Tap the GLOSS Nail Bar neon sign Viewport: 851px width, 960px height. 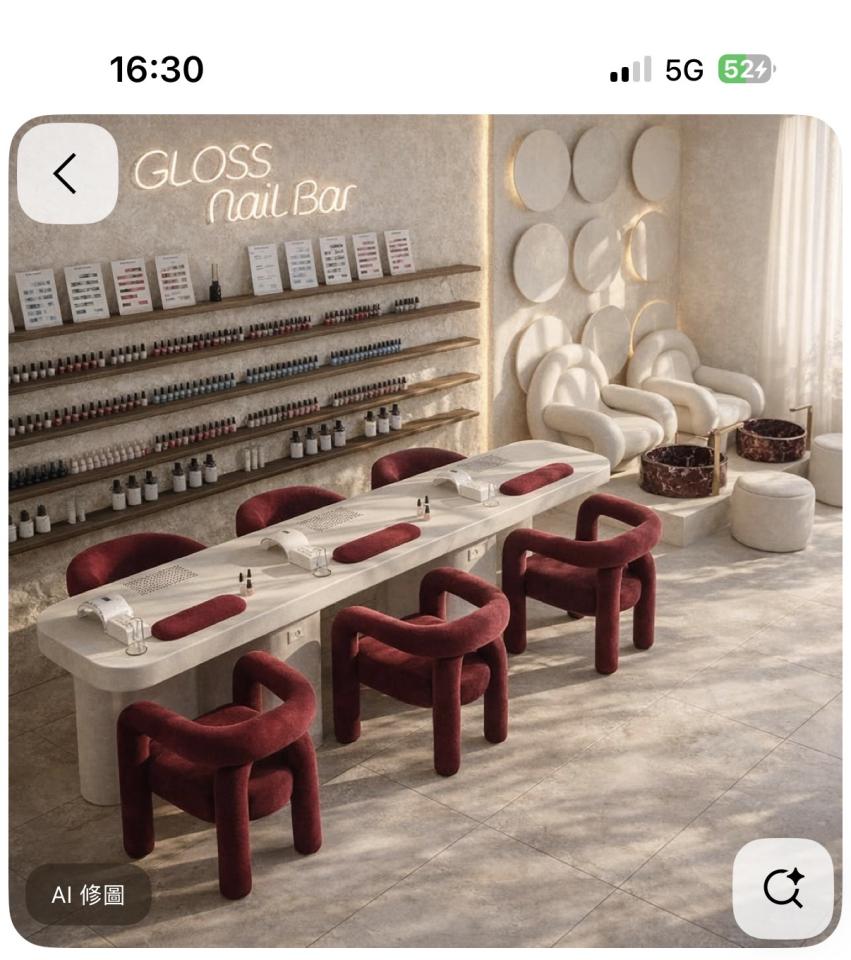point(245,180)
